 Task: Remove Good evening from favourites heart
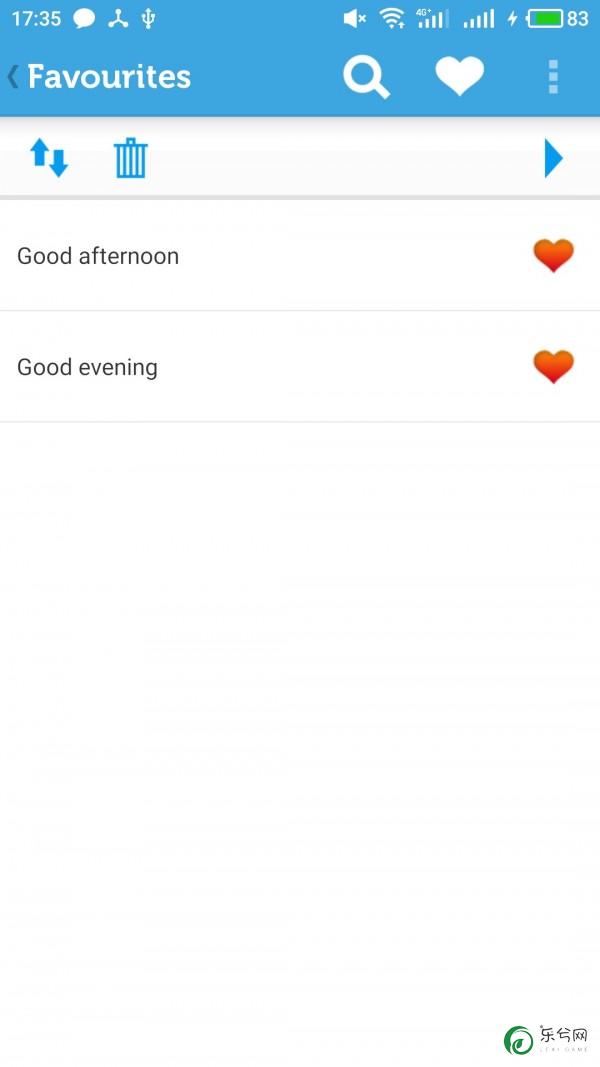[553, 367]
